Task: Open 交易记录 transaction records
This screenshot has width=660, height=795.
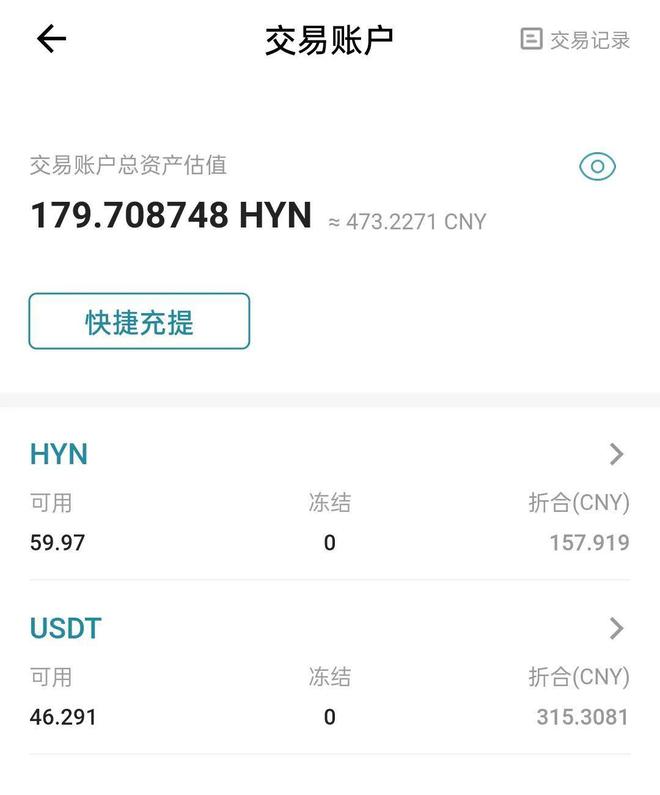Action: 576,40
